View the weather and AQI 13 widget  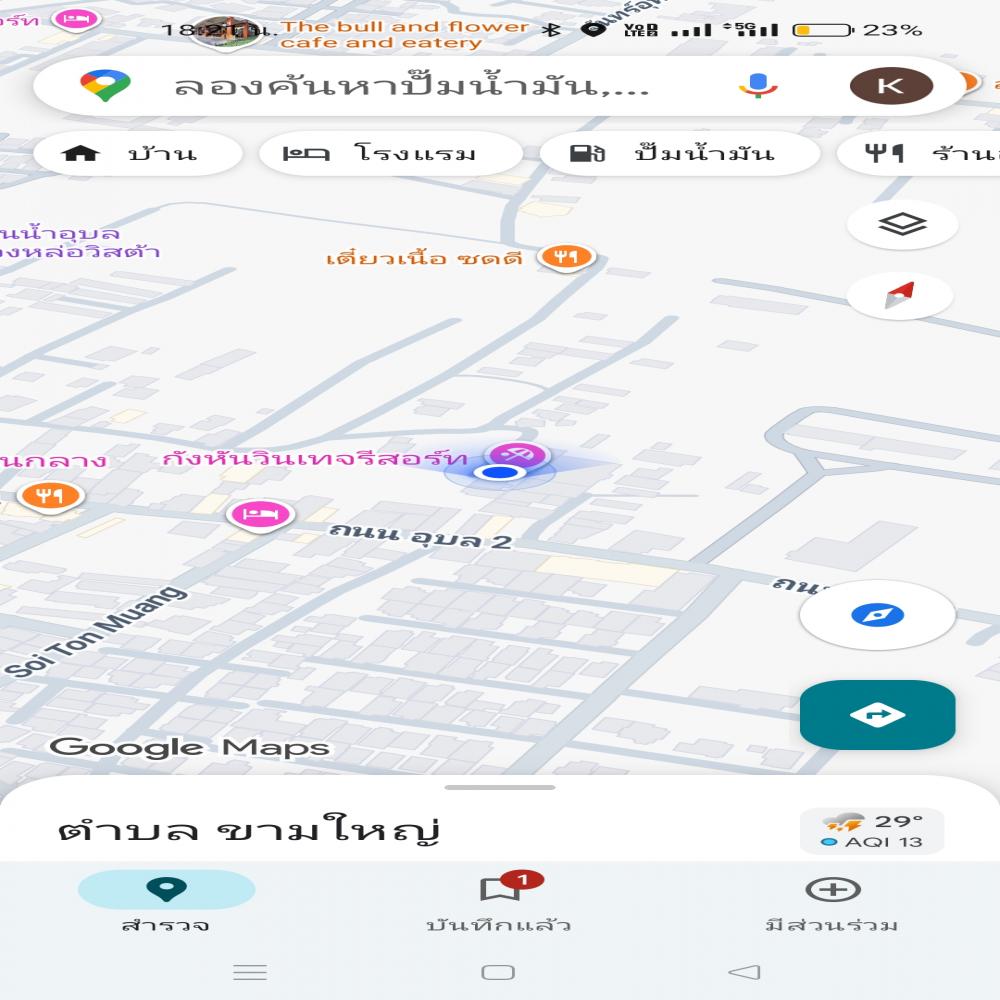pyautogui.click(x=872, y=831)
